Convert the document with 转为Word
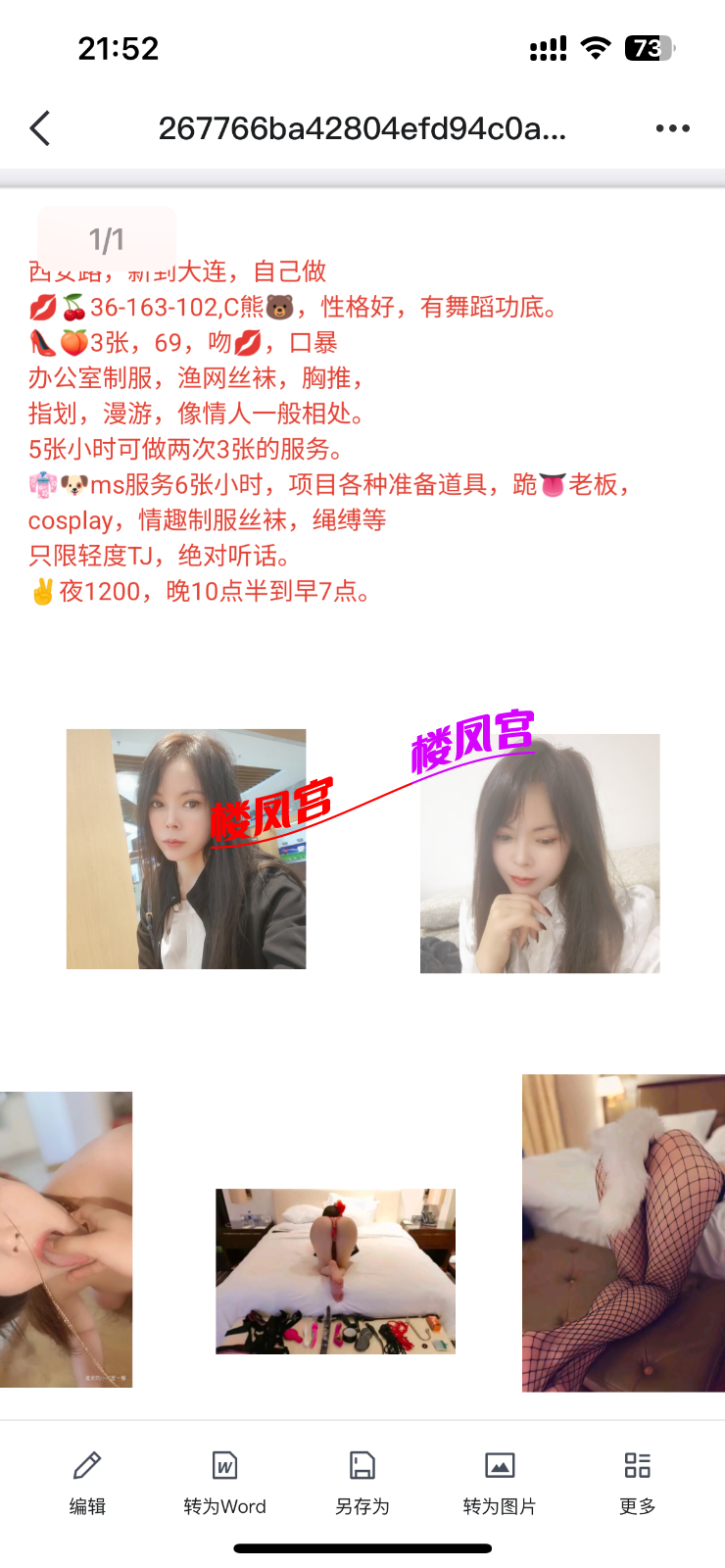This screenshot has width=725, height=1568. pos(224,1482)
